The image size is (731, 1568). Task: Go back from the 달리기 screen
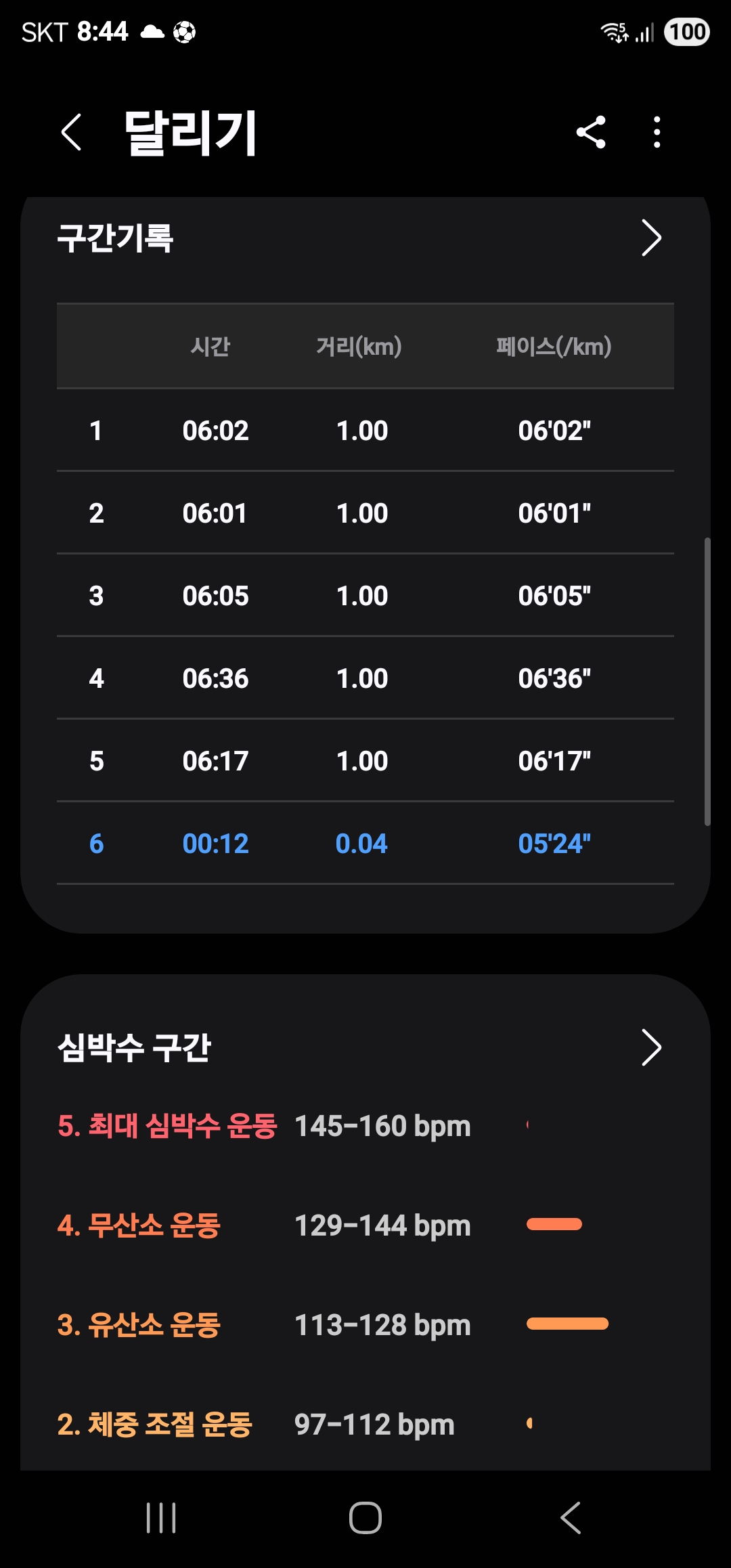point(72,132)
